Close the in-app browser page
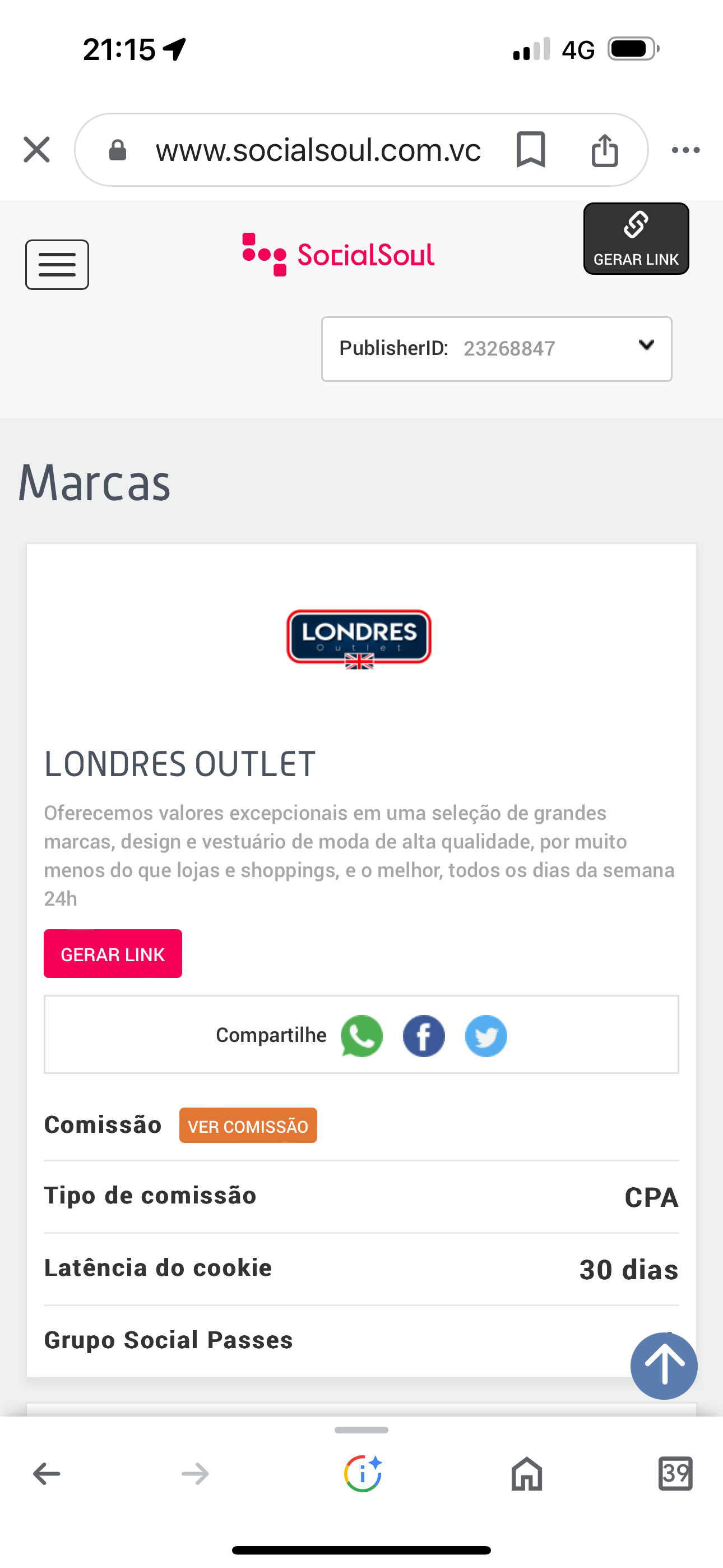The image size is (723, 1568). [36, 150]
